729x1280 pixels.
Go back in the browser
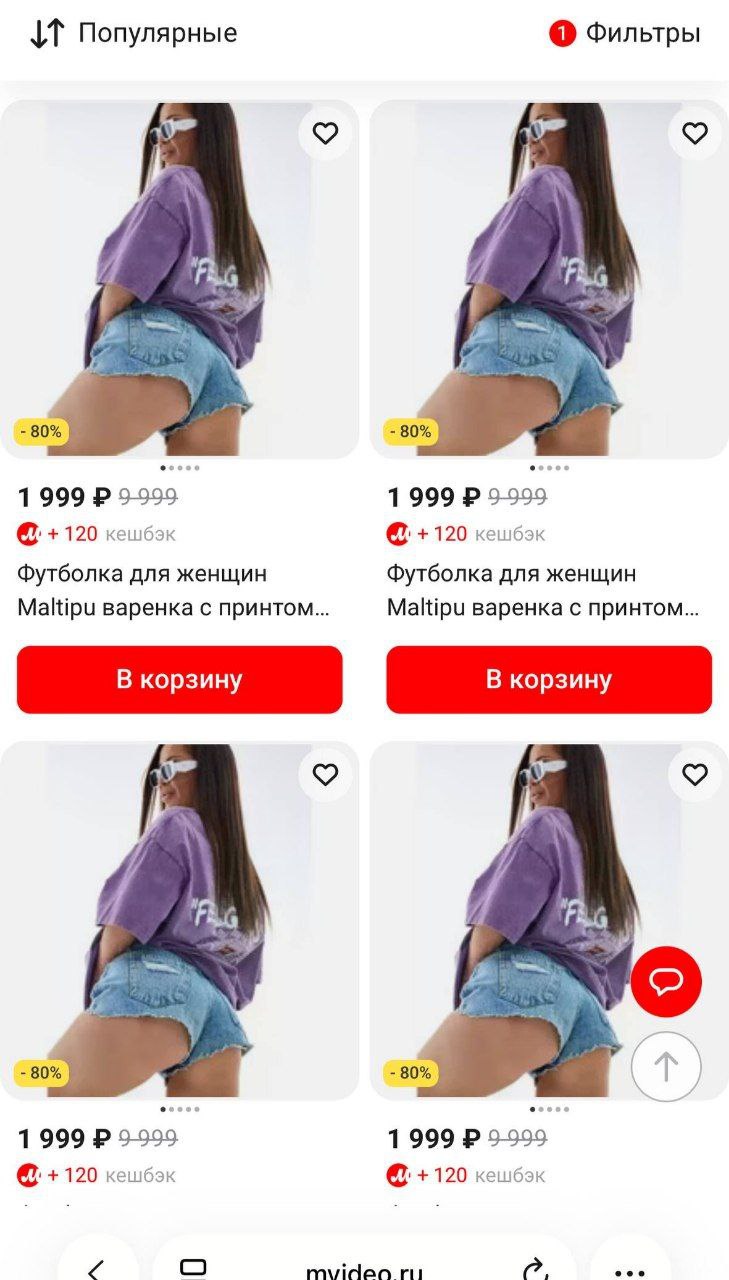click(x=96, y=1268)
